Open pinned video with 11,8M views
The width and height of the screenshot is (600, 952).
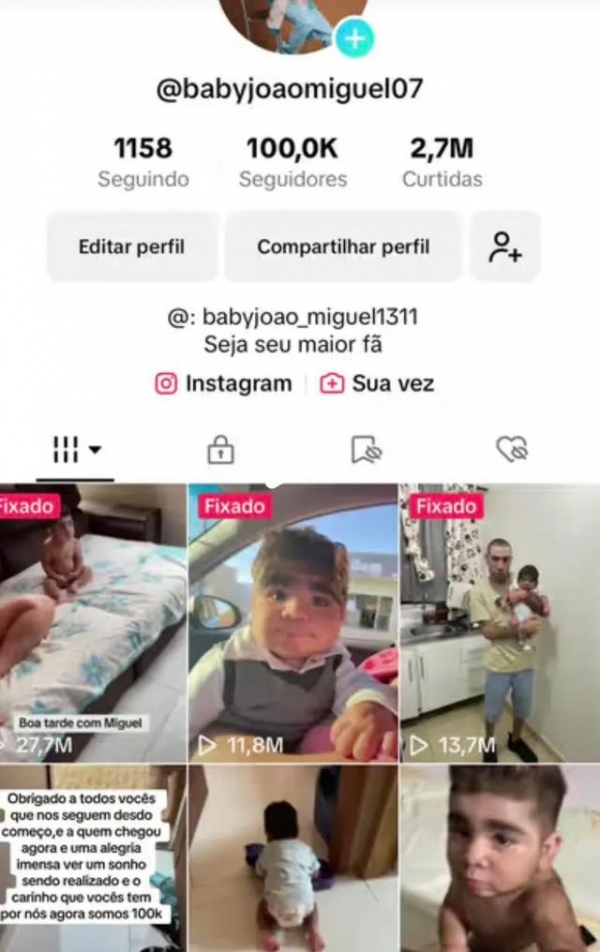point(293,623)
